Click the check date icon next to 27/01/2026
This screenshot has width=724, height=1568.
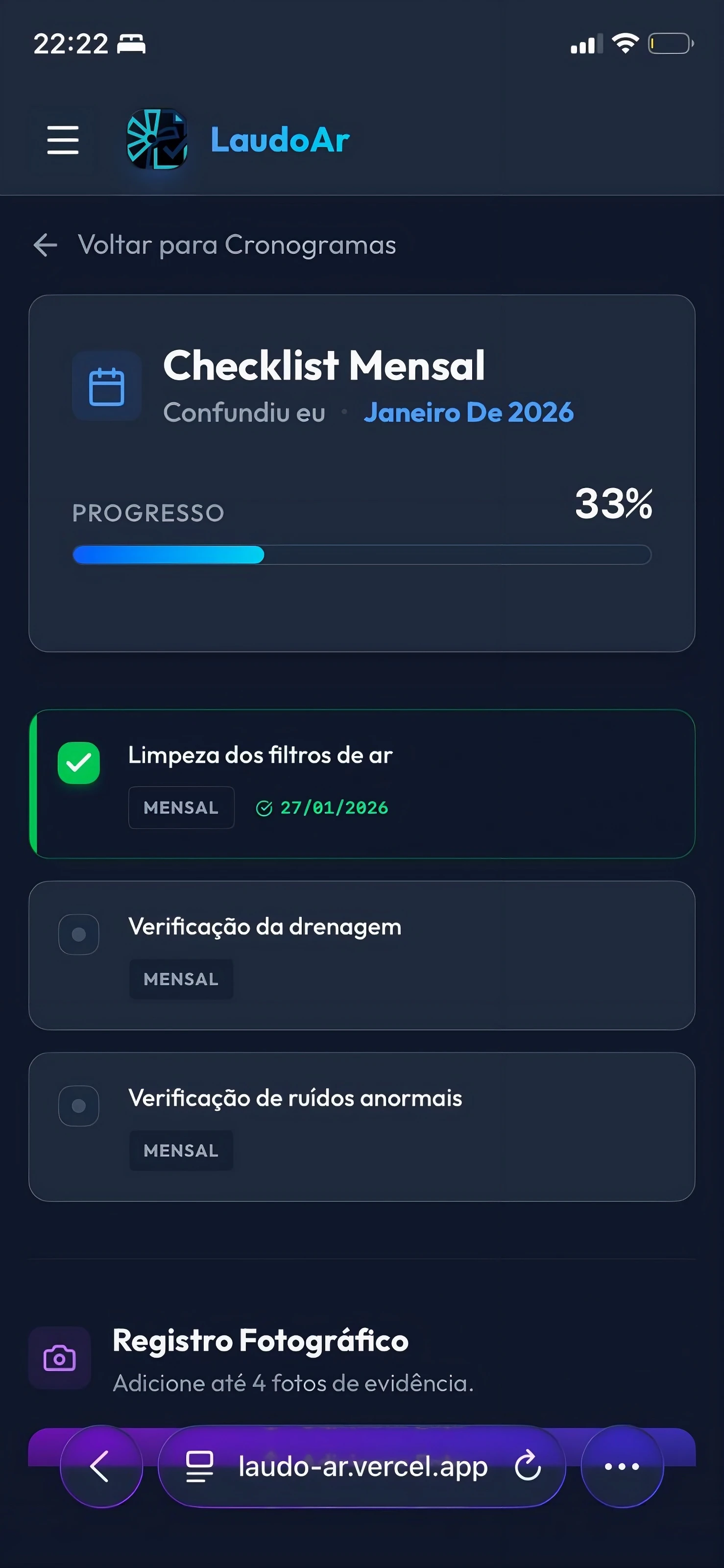pyautogui.click(x=264, y=807)
